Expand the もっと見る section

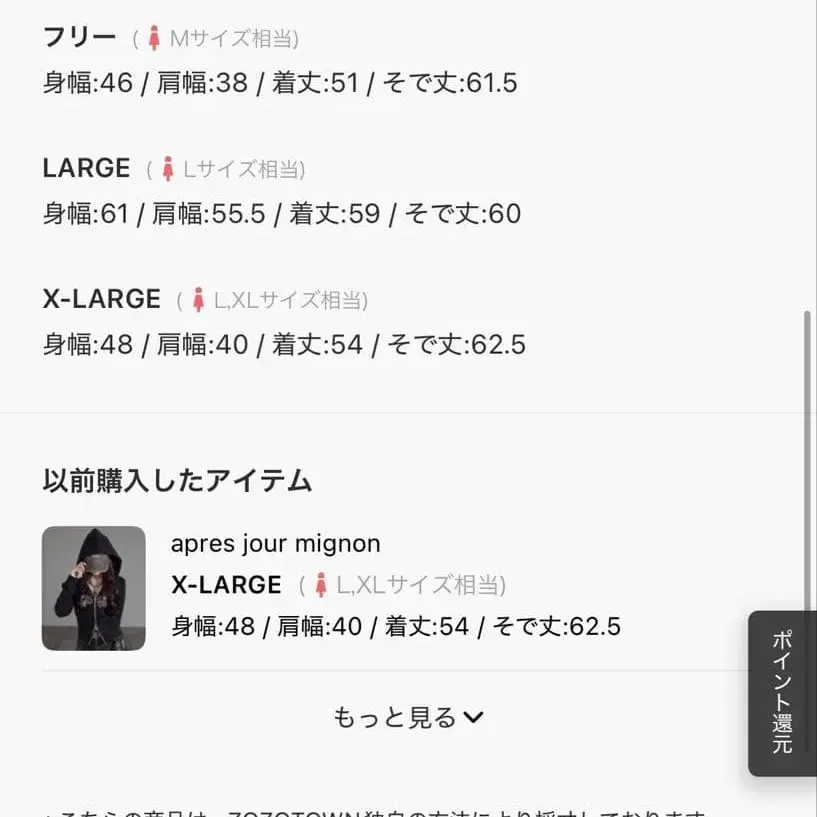(x=408, y=717)
